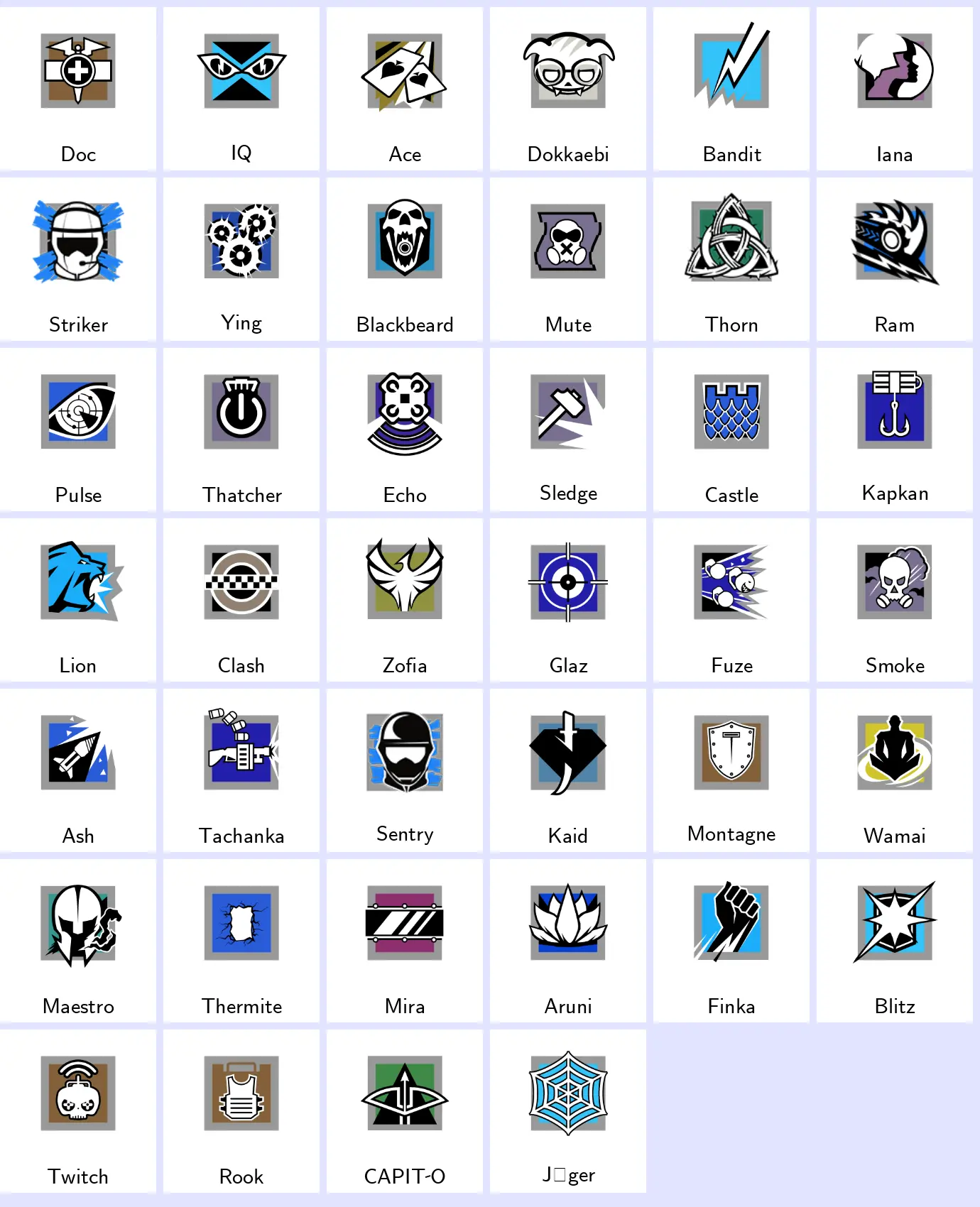
Task: Select the Montagne operator tile
Action: pyautogui.click(x=731, y=770)
